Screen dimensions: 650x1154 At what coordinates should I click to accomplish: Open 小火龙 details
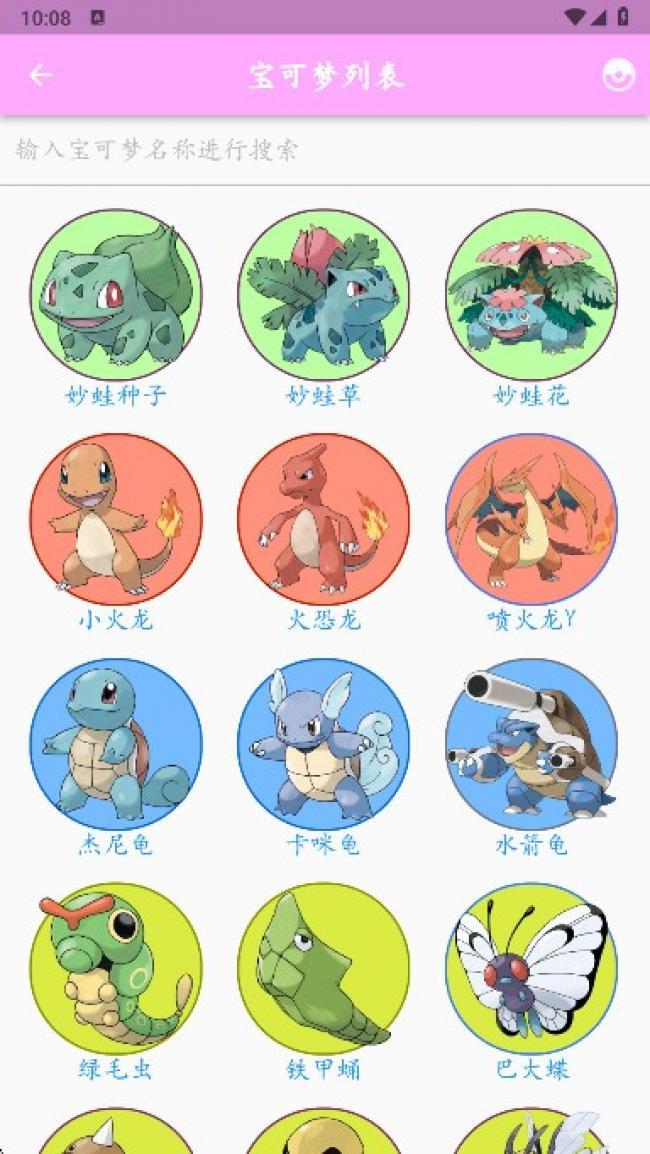tap(116, 519)
